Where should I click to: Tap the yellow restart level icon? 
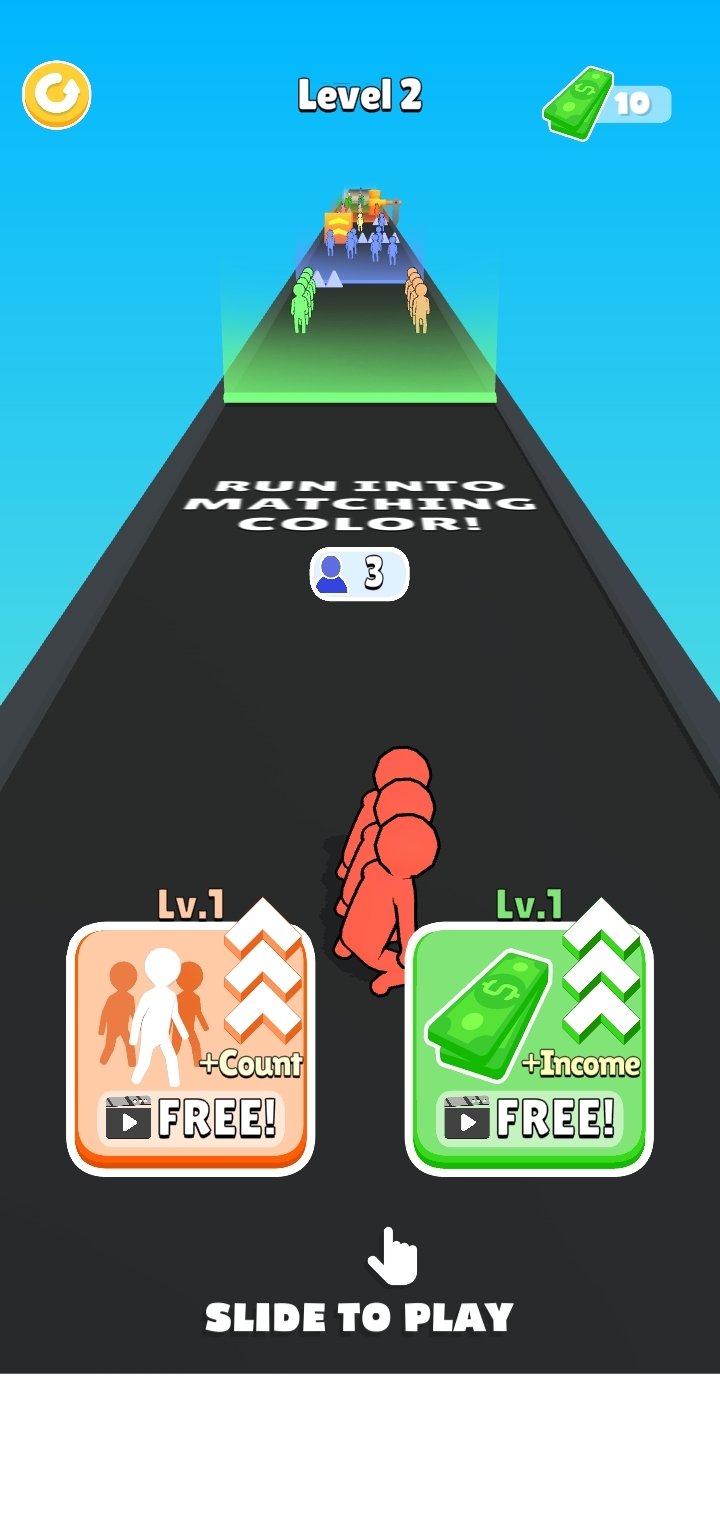click(57, 96)
